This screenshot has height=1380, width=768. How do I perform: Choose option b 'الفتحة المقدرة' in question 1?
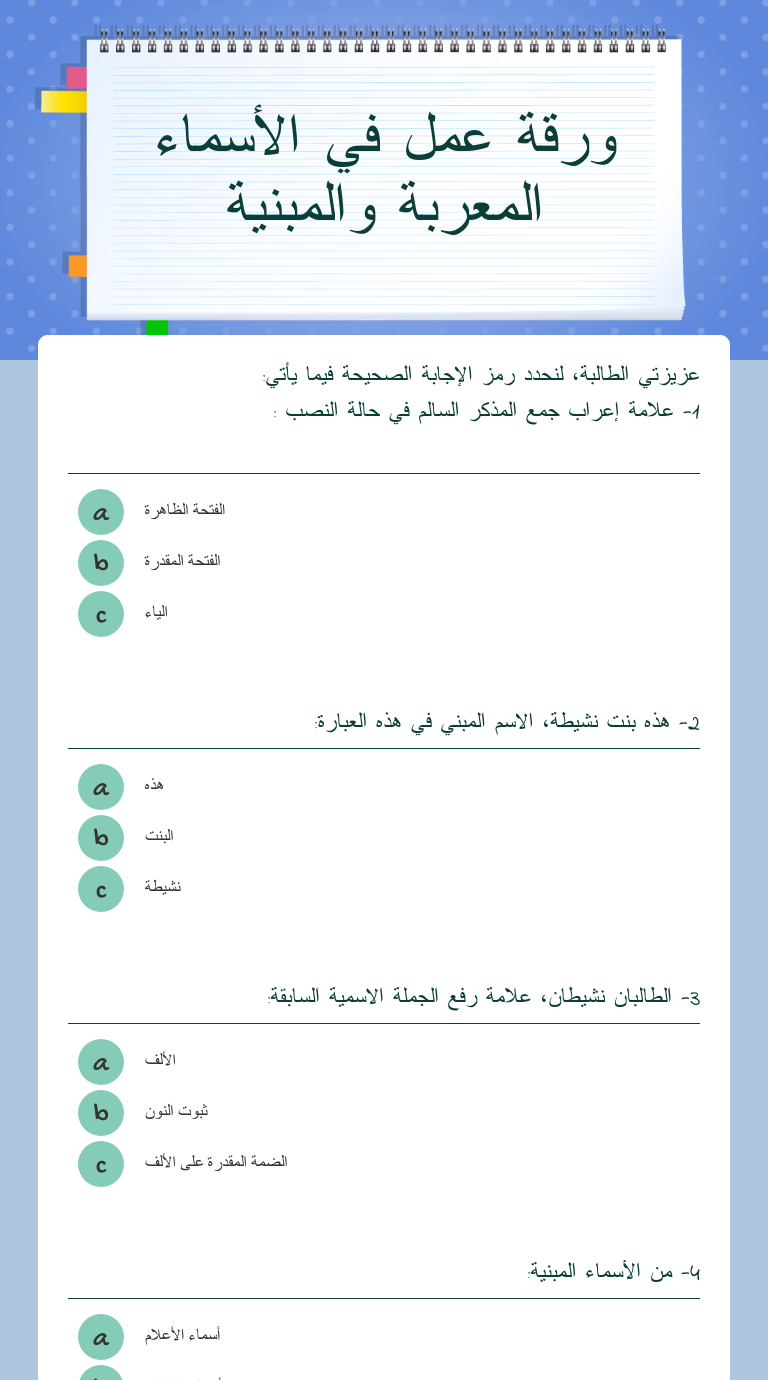point(101,563)
